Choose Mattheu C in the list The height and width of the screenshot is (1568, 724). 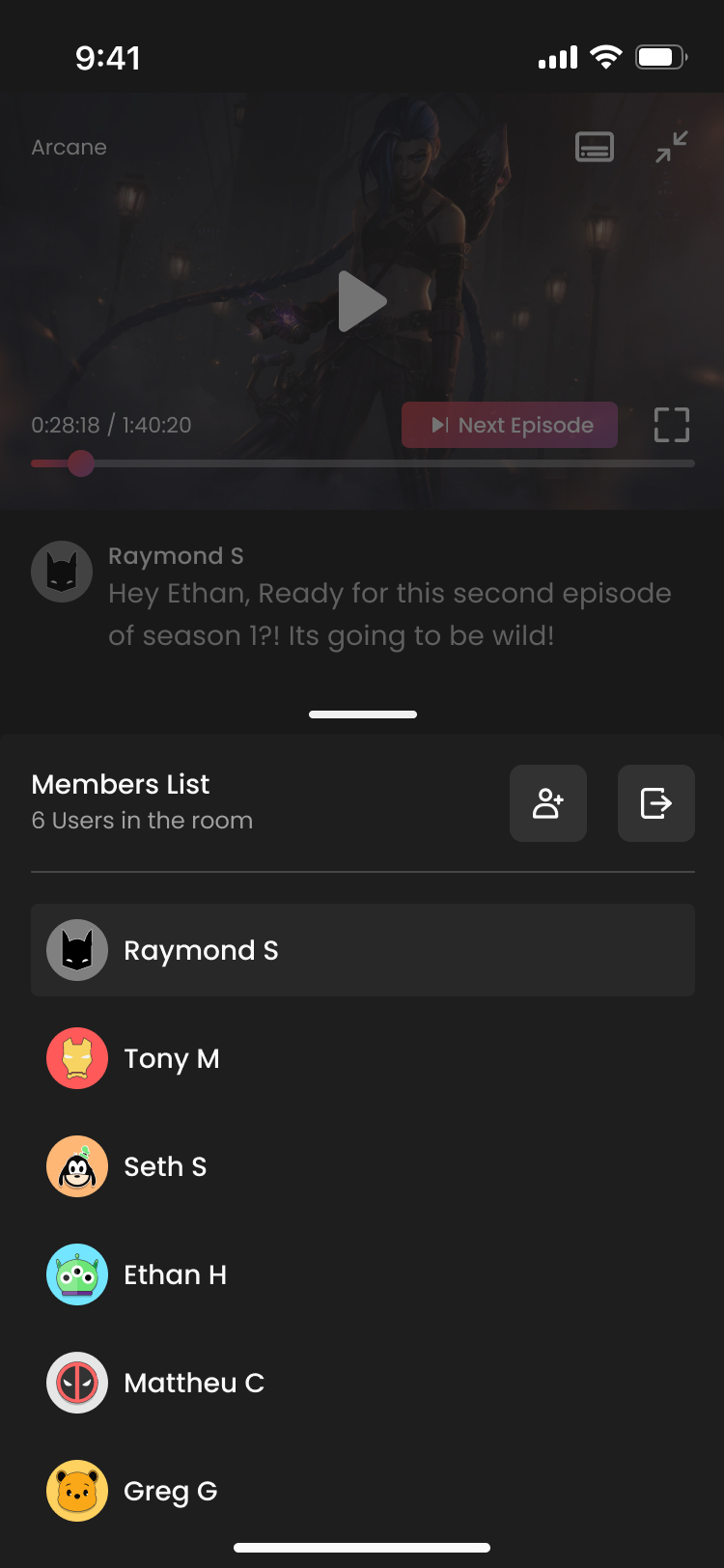click(363, 1383)
